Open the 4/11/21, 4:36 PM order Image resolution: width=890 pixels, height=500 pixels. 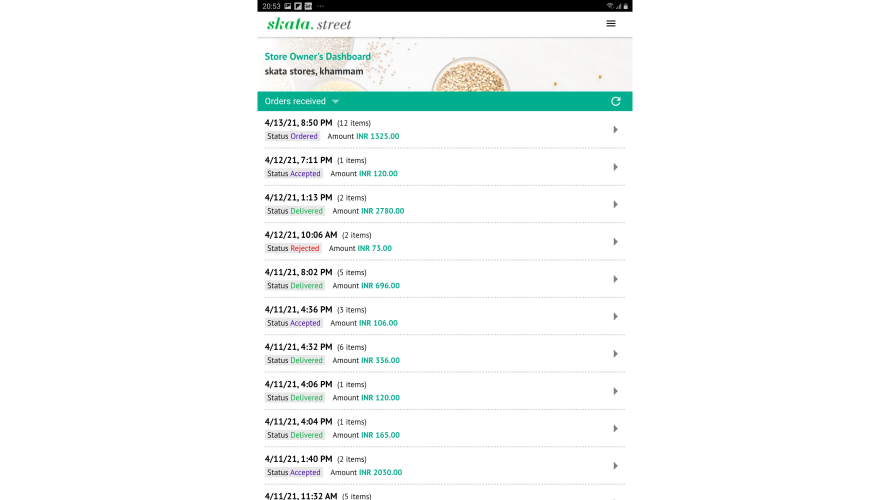coord(444,317)
